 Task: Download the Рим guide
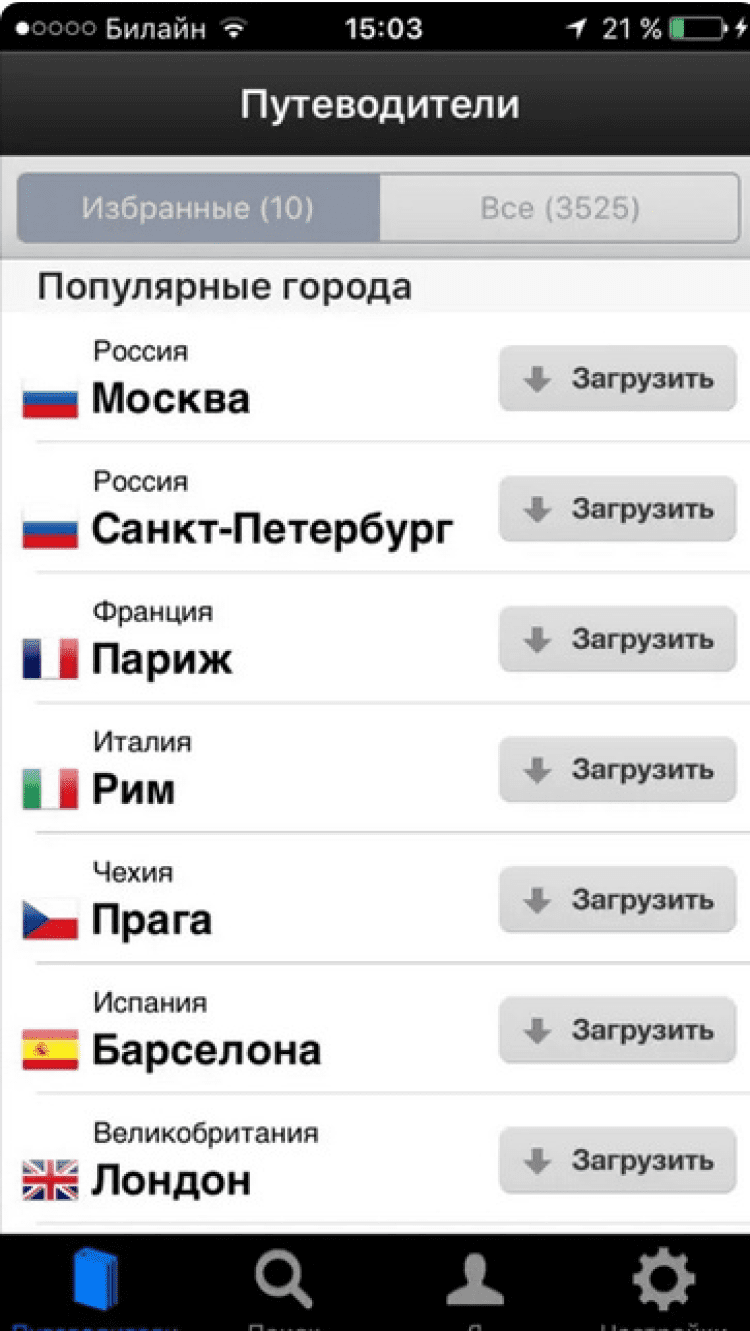617,770
